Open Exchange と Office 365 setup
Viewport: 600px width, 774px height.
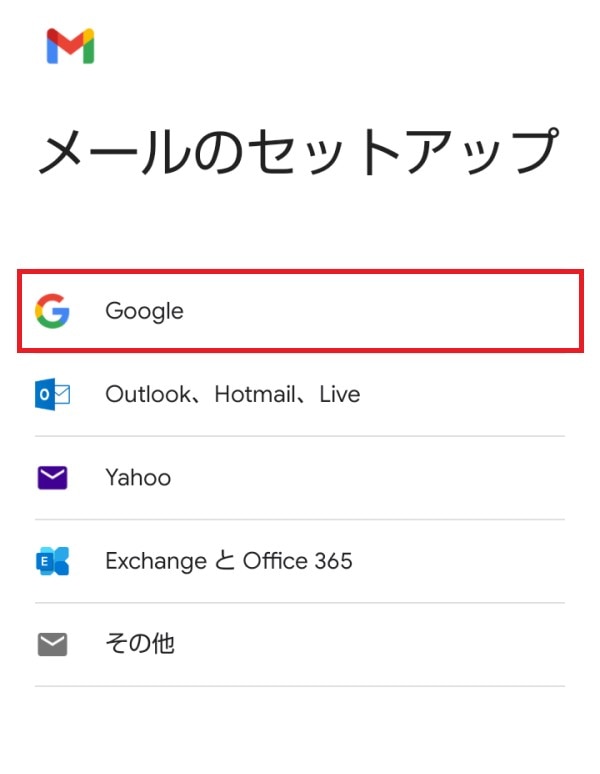tap(228, 561)
